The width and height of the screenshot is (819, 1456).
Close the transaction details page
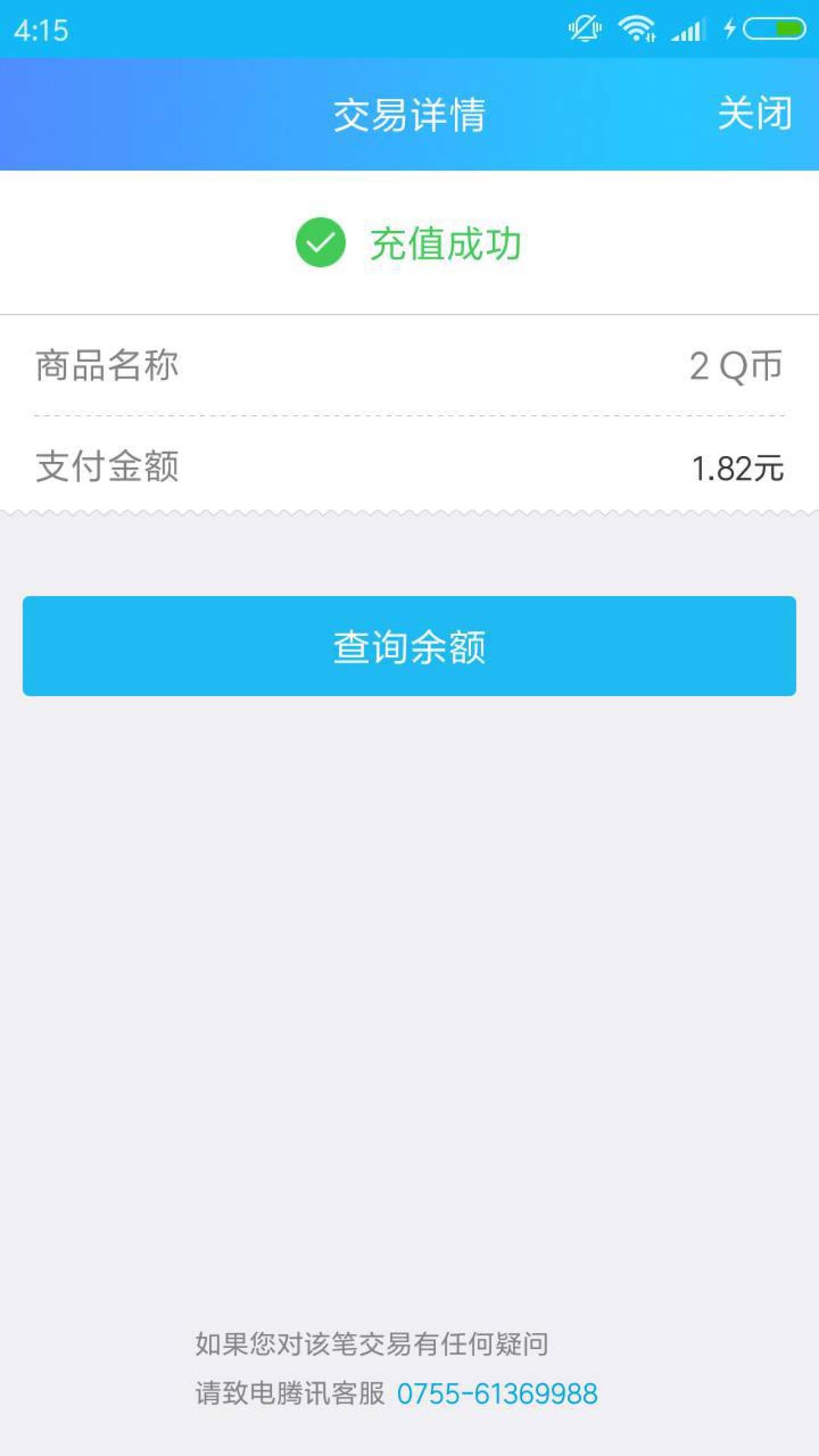(x=755, y=114)
